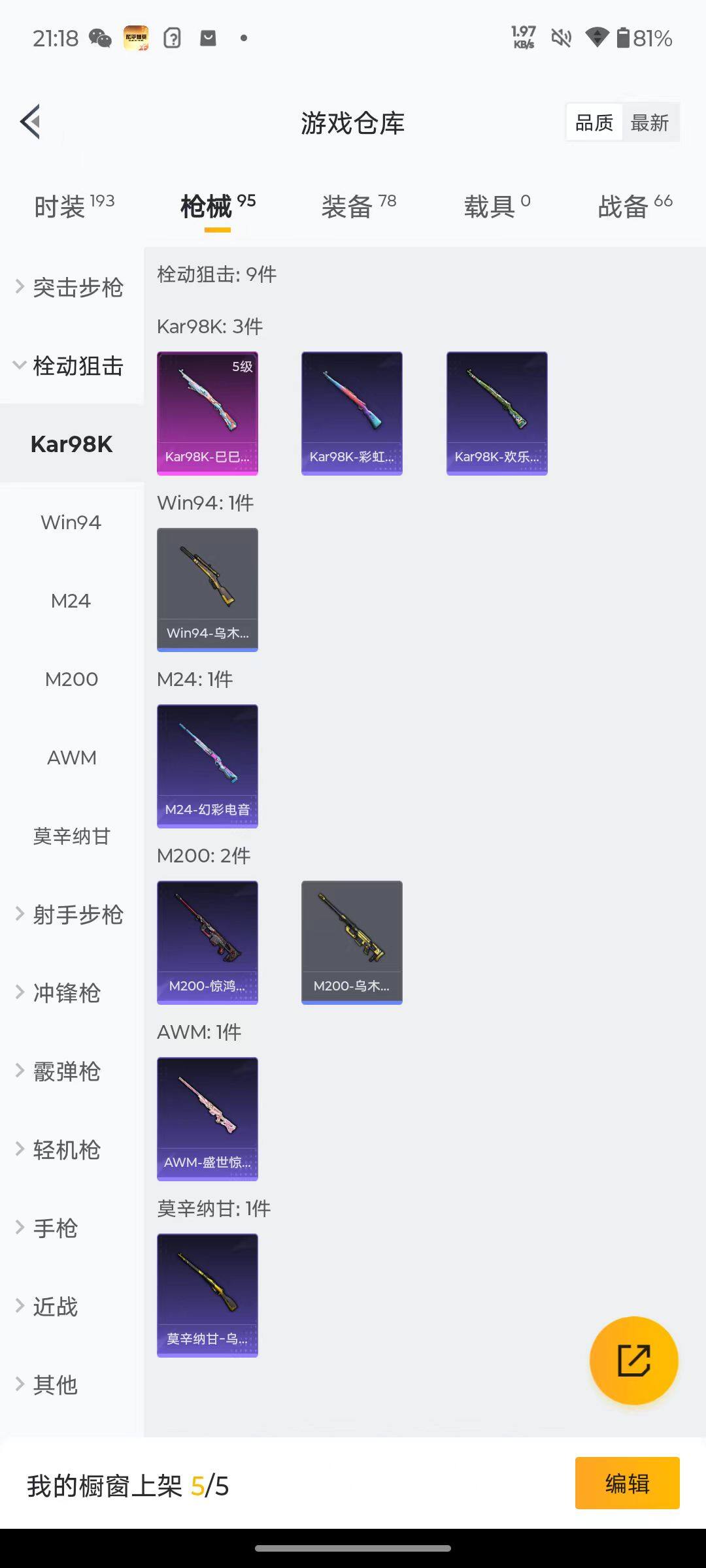Image resolution: width=706 pixels, height=1568 pixels.
Task: Open the M200-惊鸿 skin card
Action: click(207, 942)
